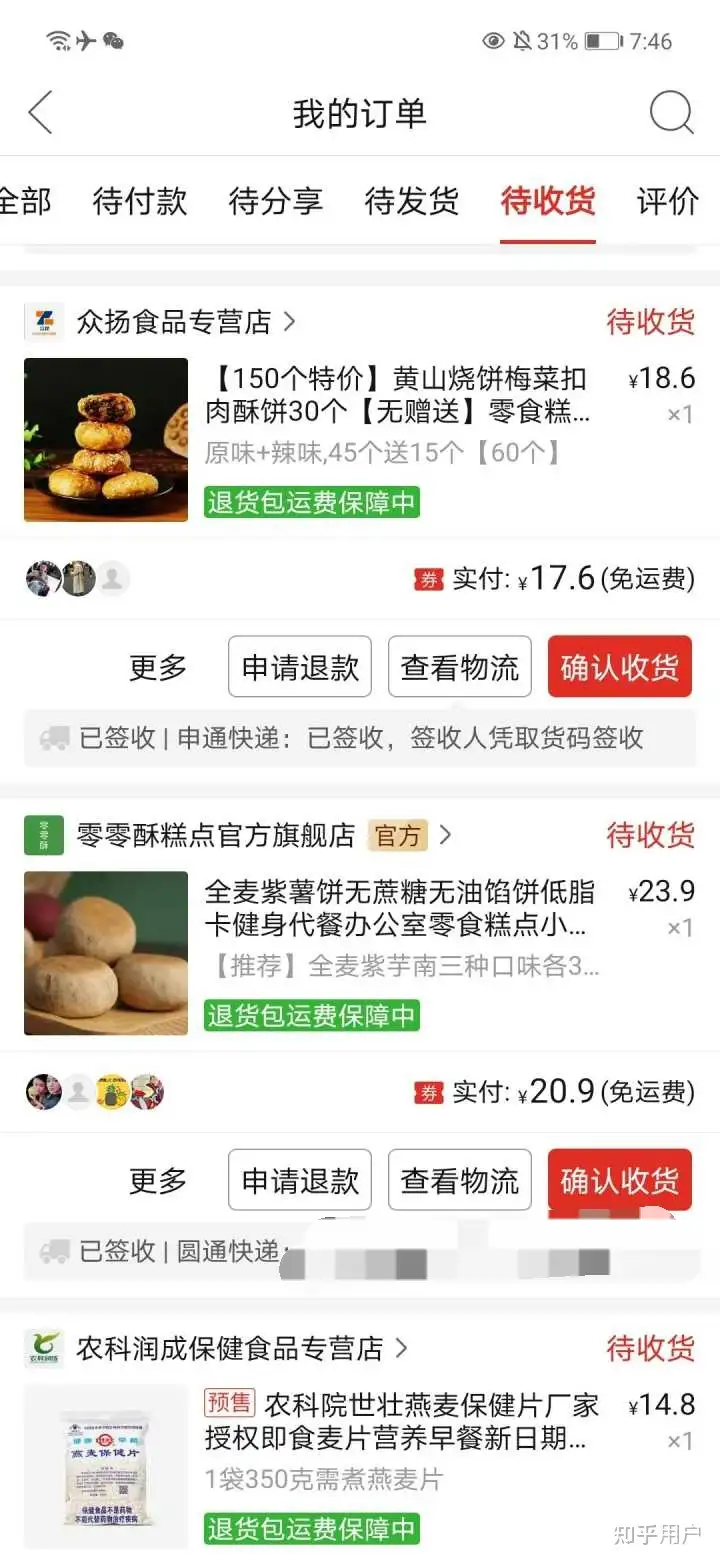Check 查看物流 for the 零零酥 order
Image resolution: width=720 pixels, height=1560 pixels.
[x=460, y=1180]
